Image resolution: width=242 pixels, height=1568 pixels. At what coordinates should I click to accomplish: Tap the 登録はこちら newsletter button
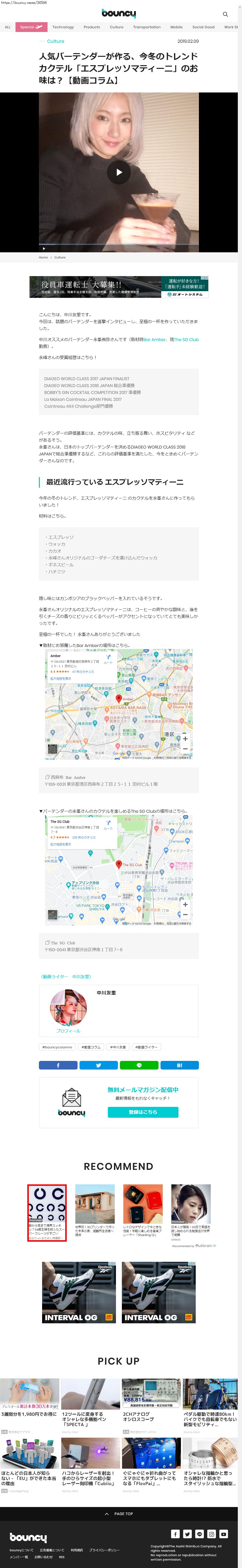click(x=143, y=1112)
